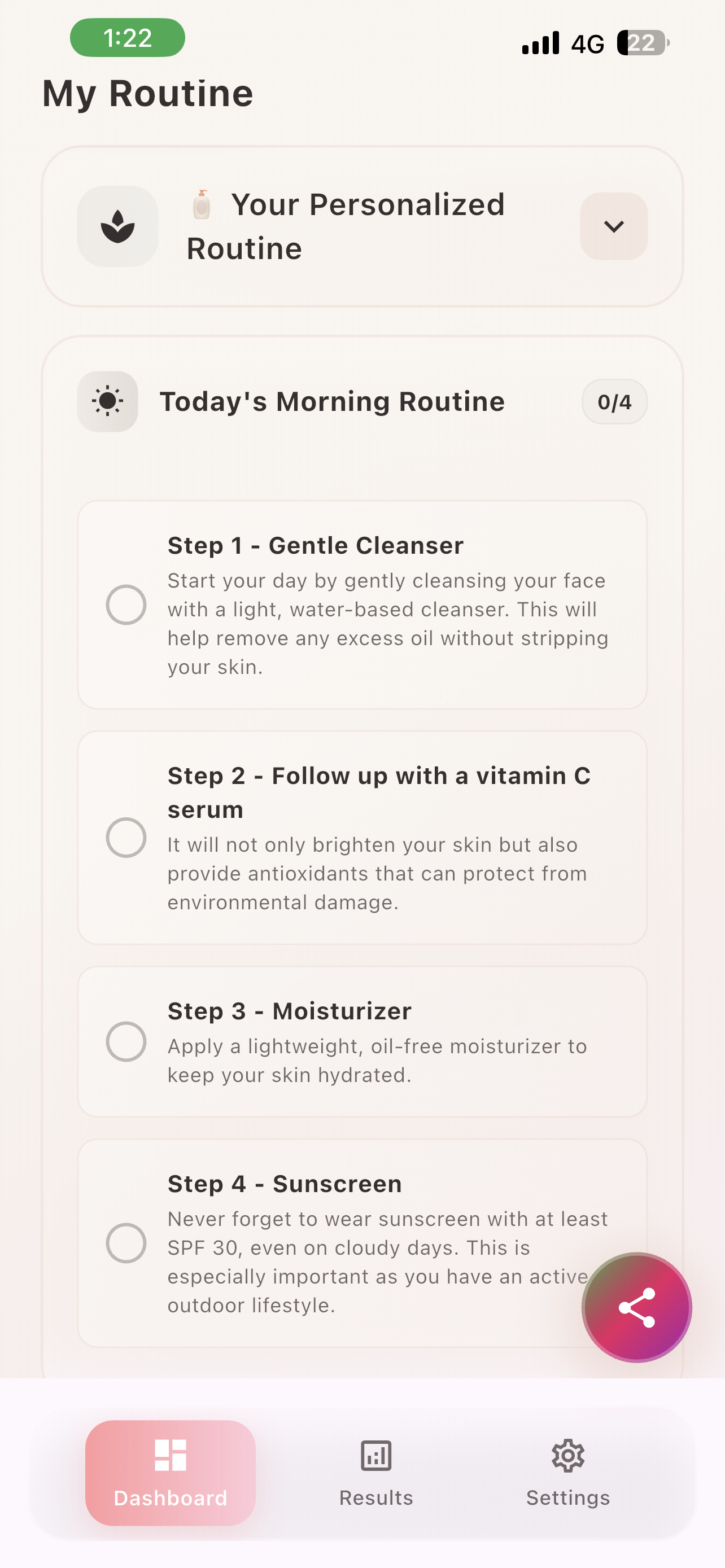Complete Step 4 Sunscreen checkbox

tap(126, 1243)
